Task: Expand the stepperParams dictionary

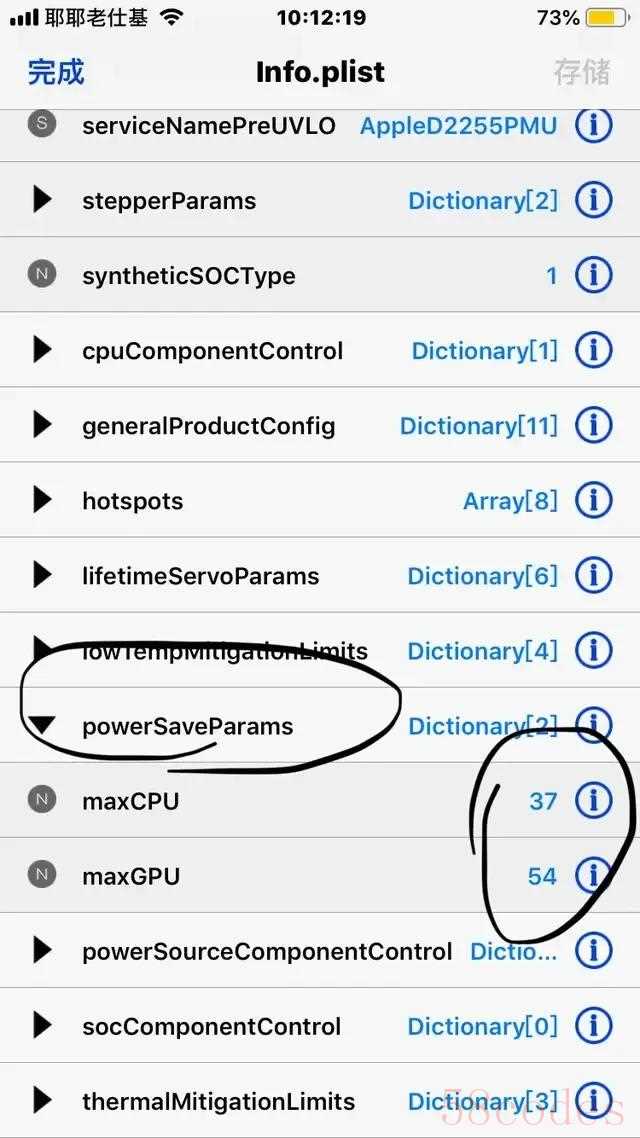Action: (43, 200)
